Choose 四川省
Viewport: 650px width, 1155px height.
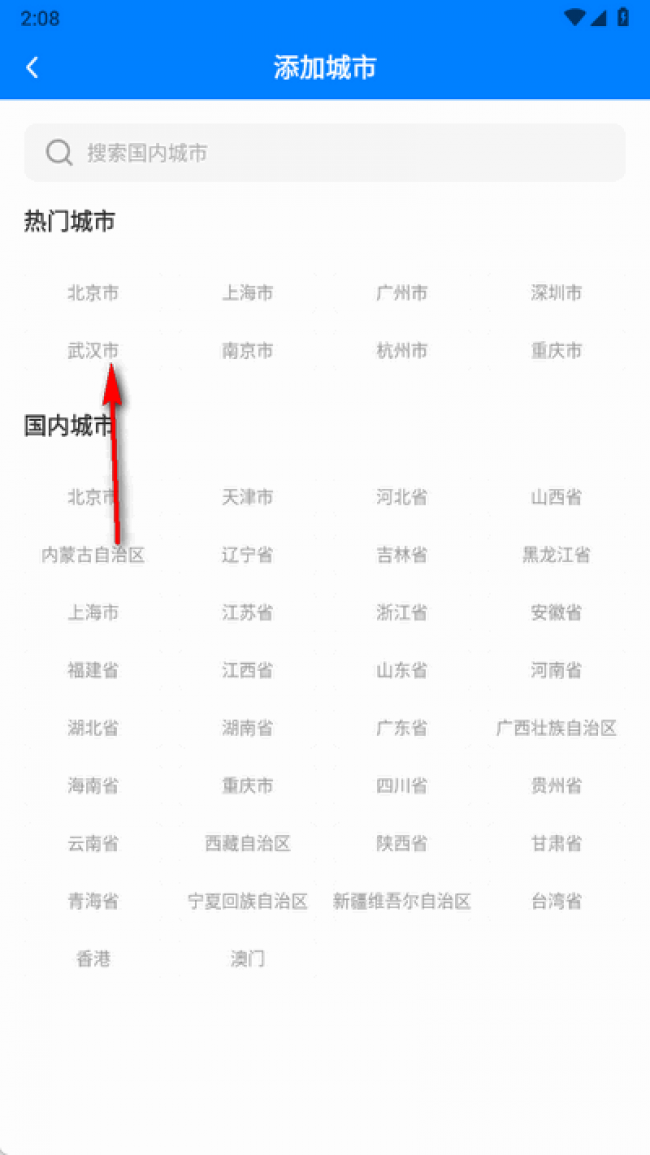(x=402, y=786)
